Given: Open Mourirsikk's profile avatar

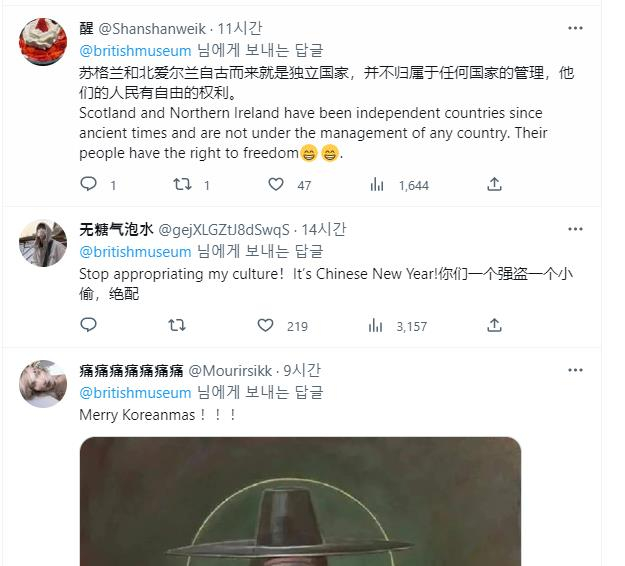Looking at the screenshot, I should click(x=43, y=383).
